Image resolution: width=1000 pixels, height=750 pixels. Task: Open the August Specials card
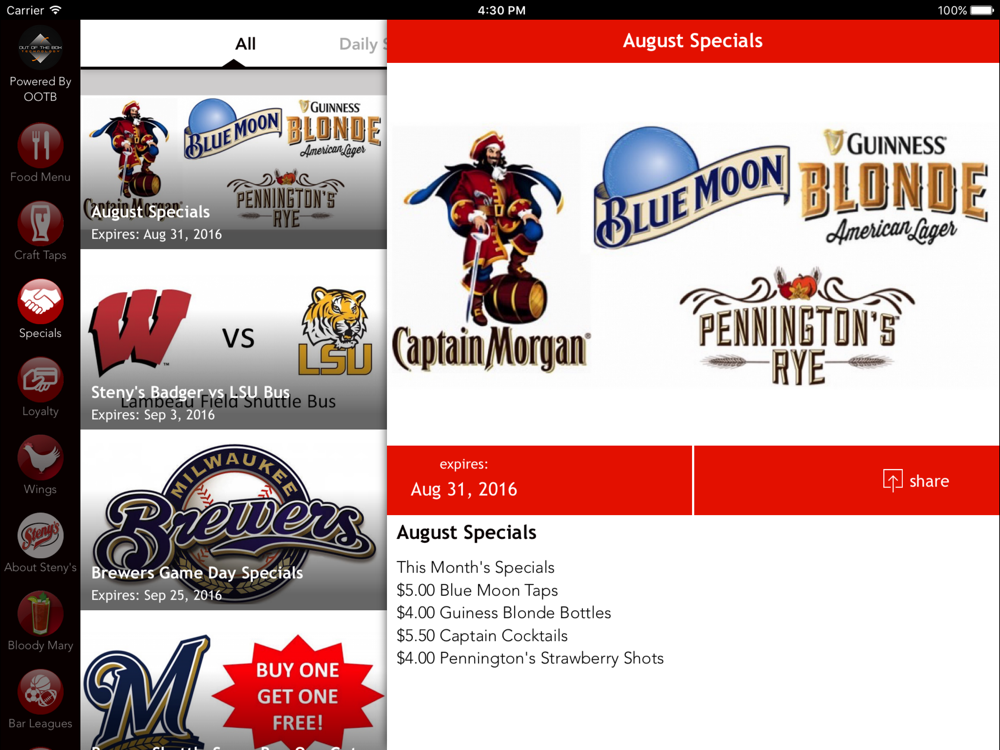(x=233, y=172)
